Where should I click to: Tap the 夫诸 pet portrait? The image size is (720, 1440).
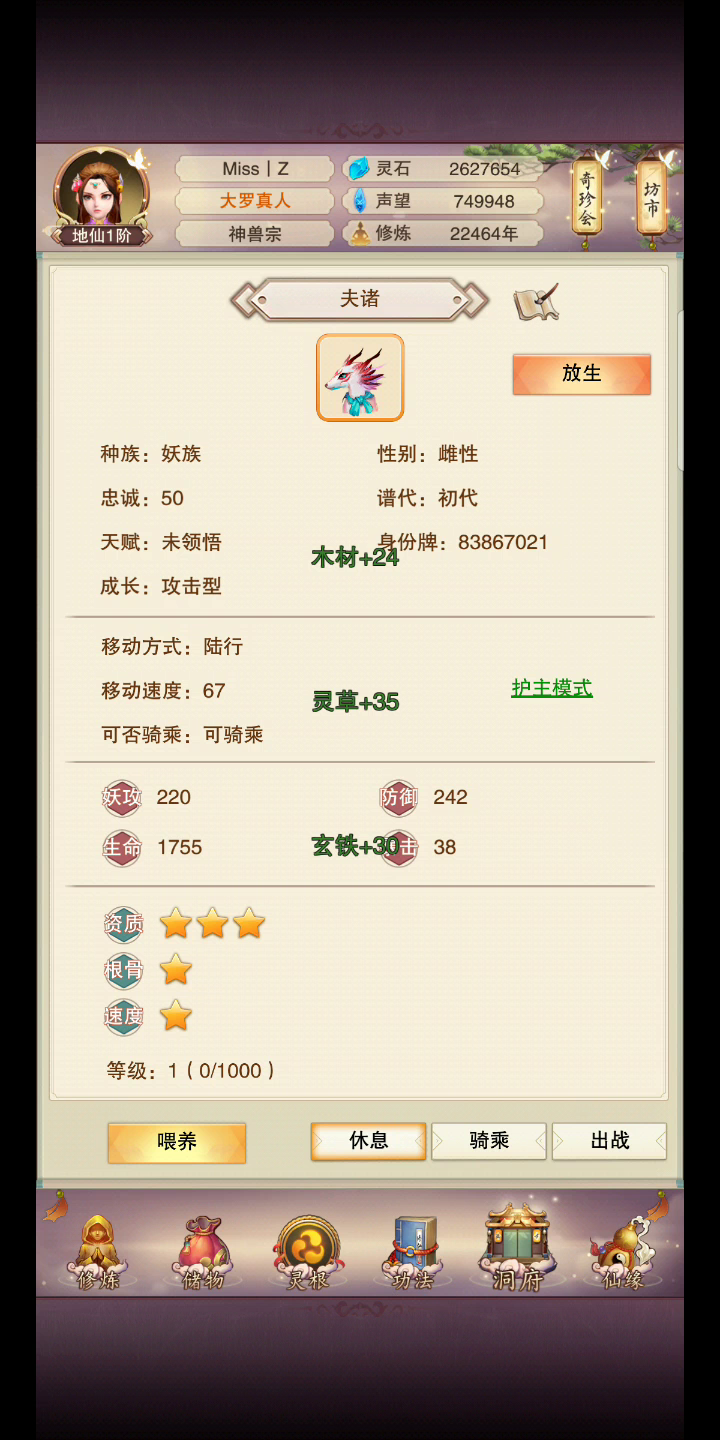coord(360,377)
